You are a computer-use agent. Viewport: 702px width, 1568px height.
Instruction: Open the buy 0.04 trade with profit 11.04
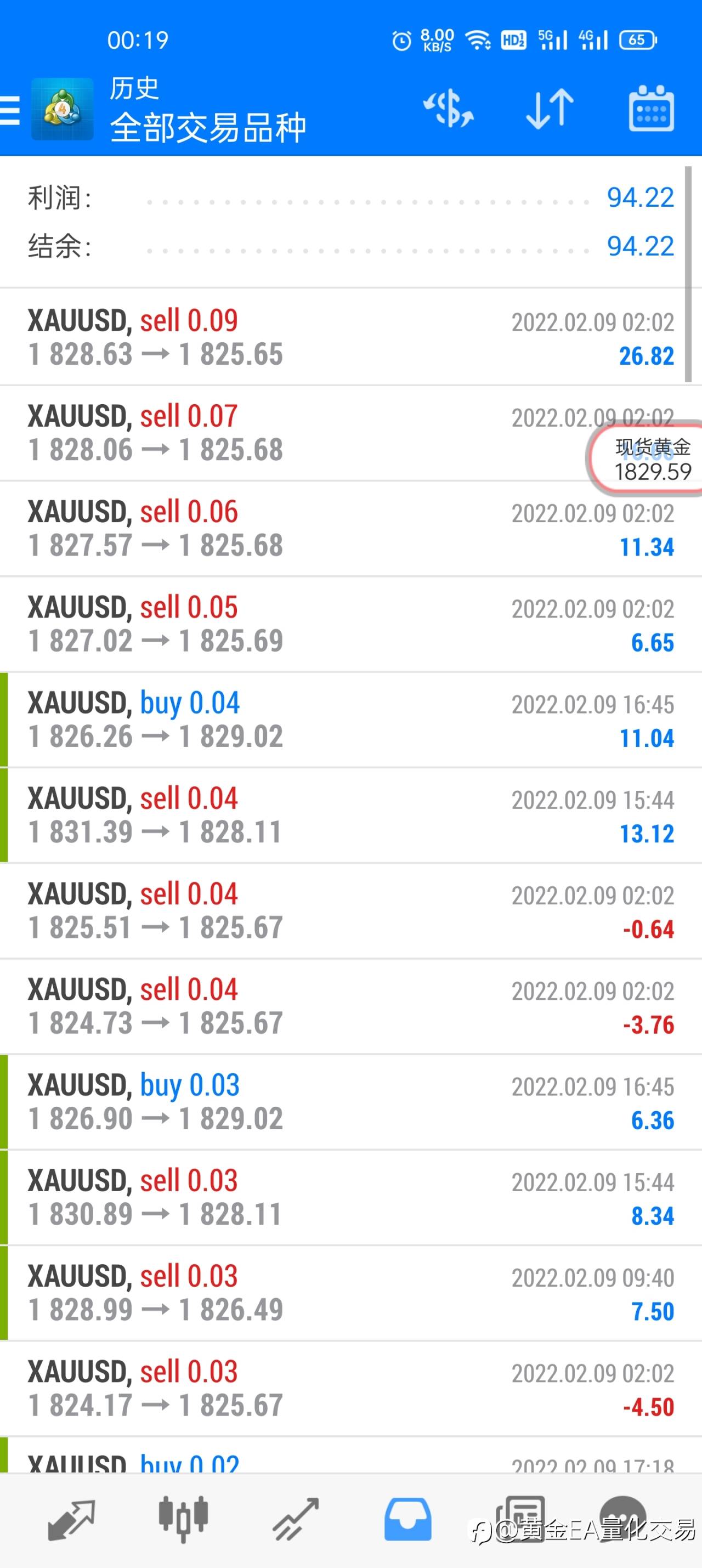pyautogui.click(x=350, y=720)
